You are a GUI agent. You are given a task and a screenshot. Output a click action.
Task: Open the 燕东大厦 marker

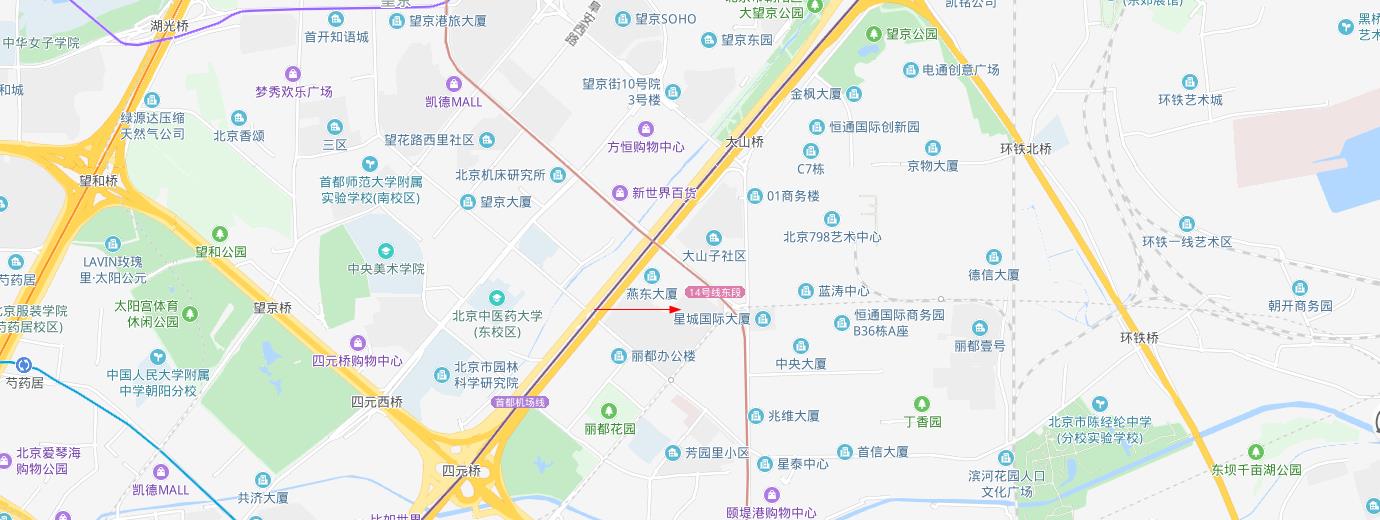click(651, 276)
